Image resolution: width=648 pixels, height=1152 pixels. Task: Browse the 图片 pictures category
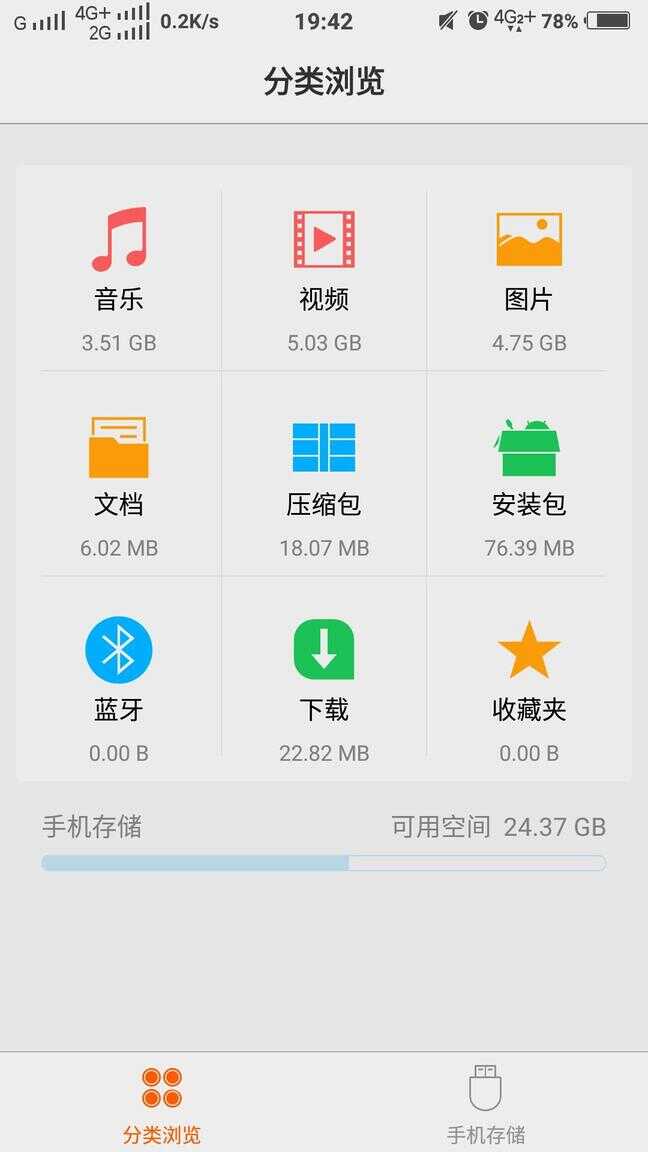coord(529,271)
